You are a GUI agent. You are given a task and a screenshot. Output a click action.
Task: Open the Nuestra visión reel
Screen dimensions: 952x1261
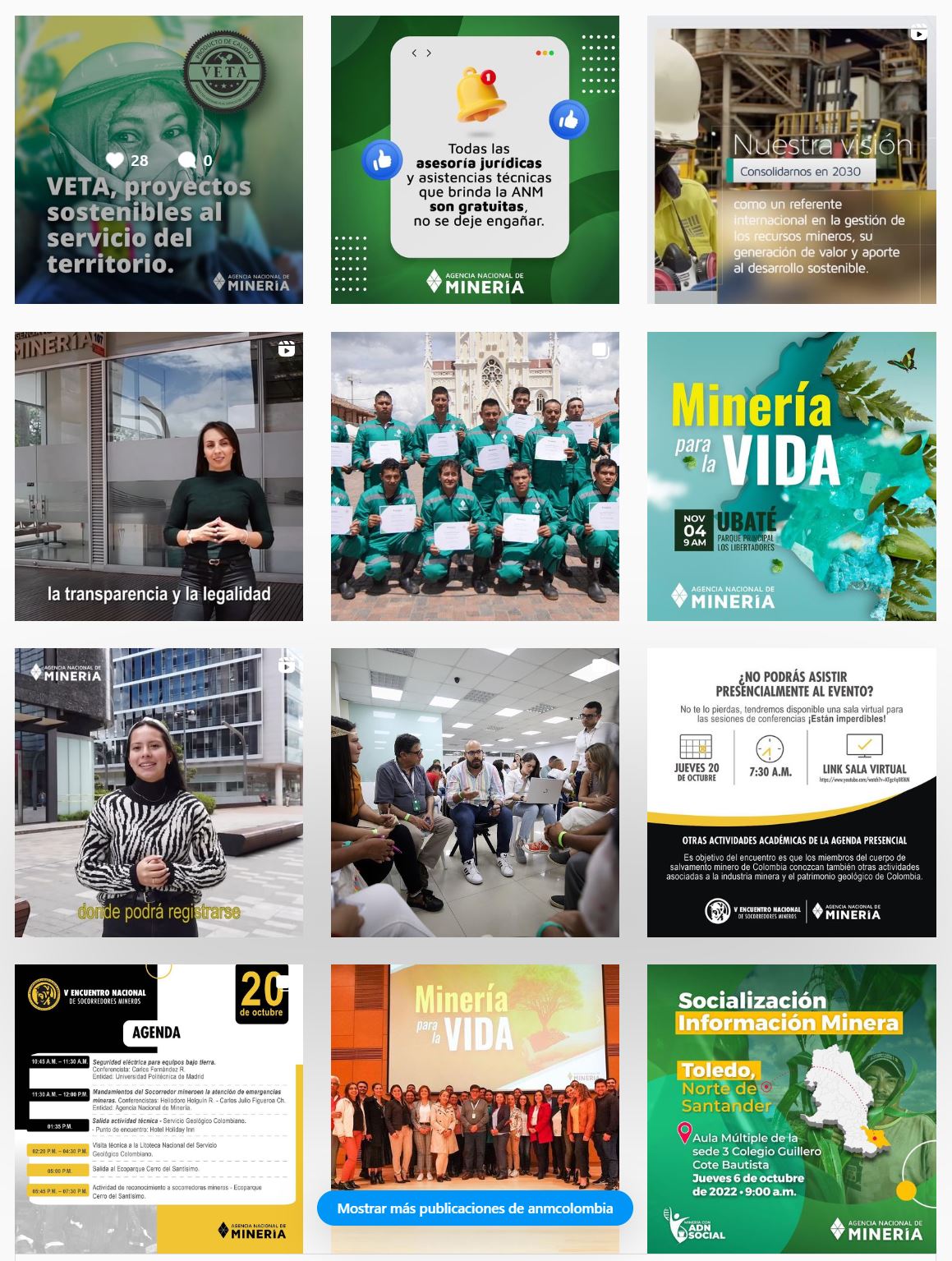click(791, 159)
